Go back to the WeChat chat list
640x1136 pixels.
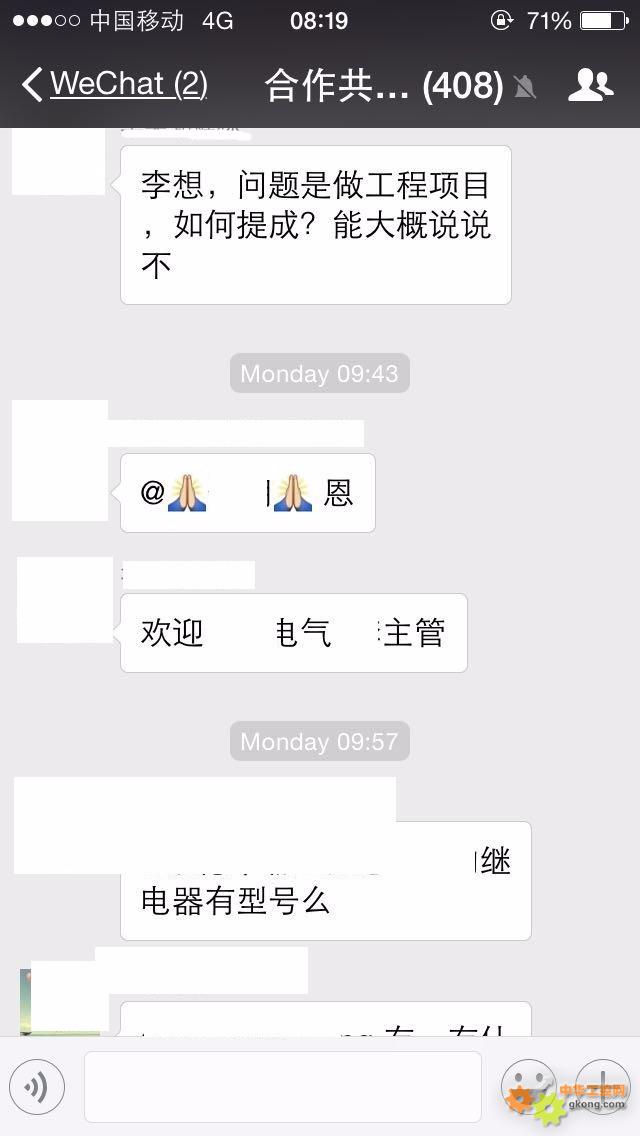(x=115, y=84)
